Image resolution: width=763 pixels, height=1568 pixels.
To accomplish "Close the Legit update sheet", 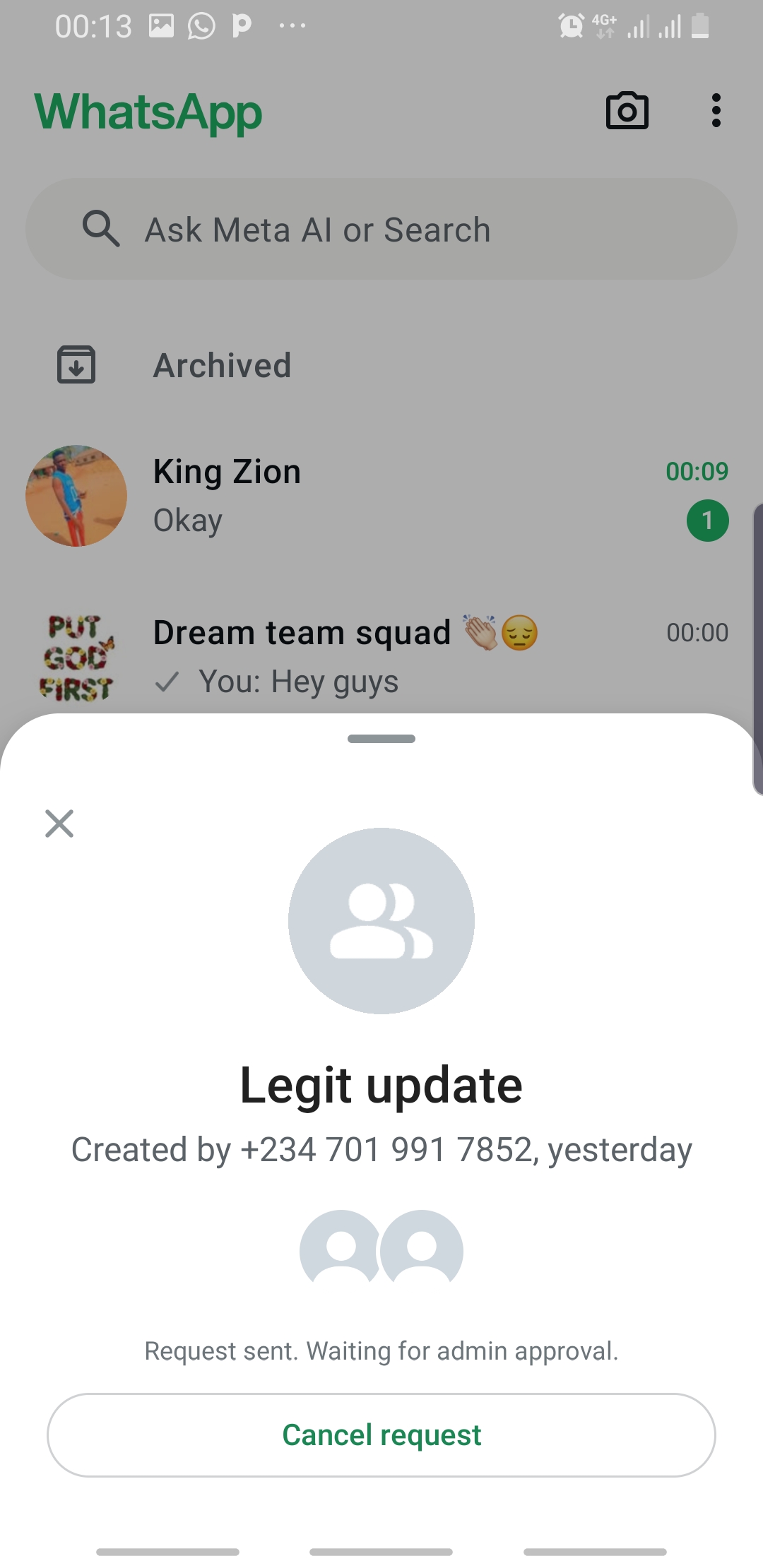I will tap(59, 824).
